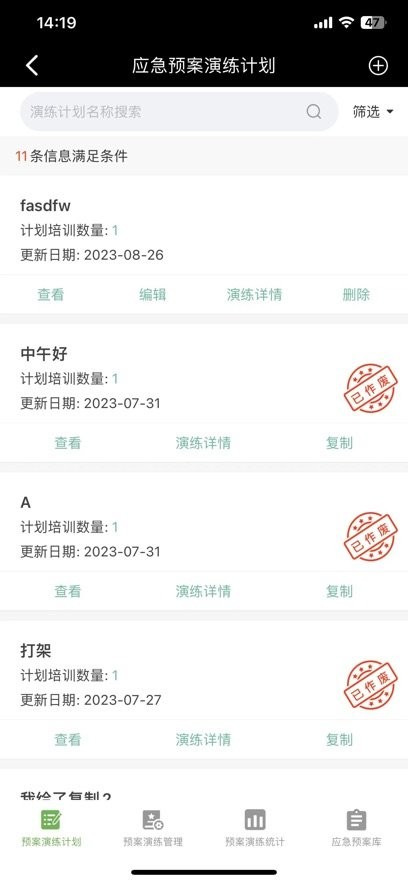Switch to the 预案演练统计 tab
408x883 pixels.
point(255,828)
